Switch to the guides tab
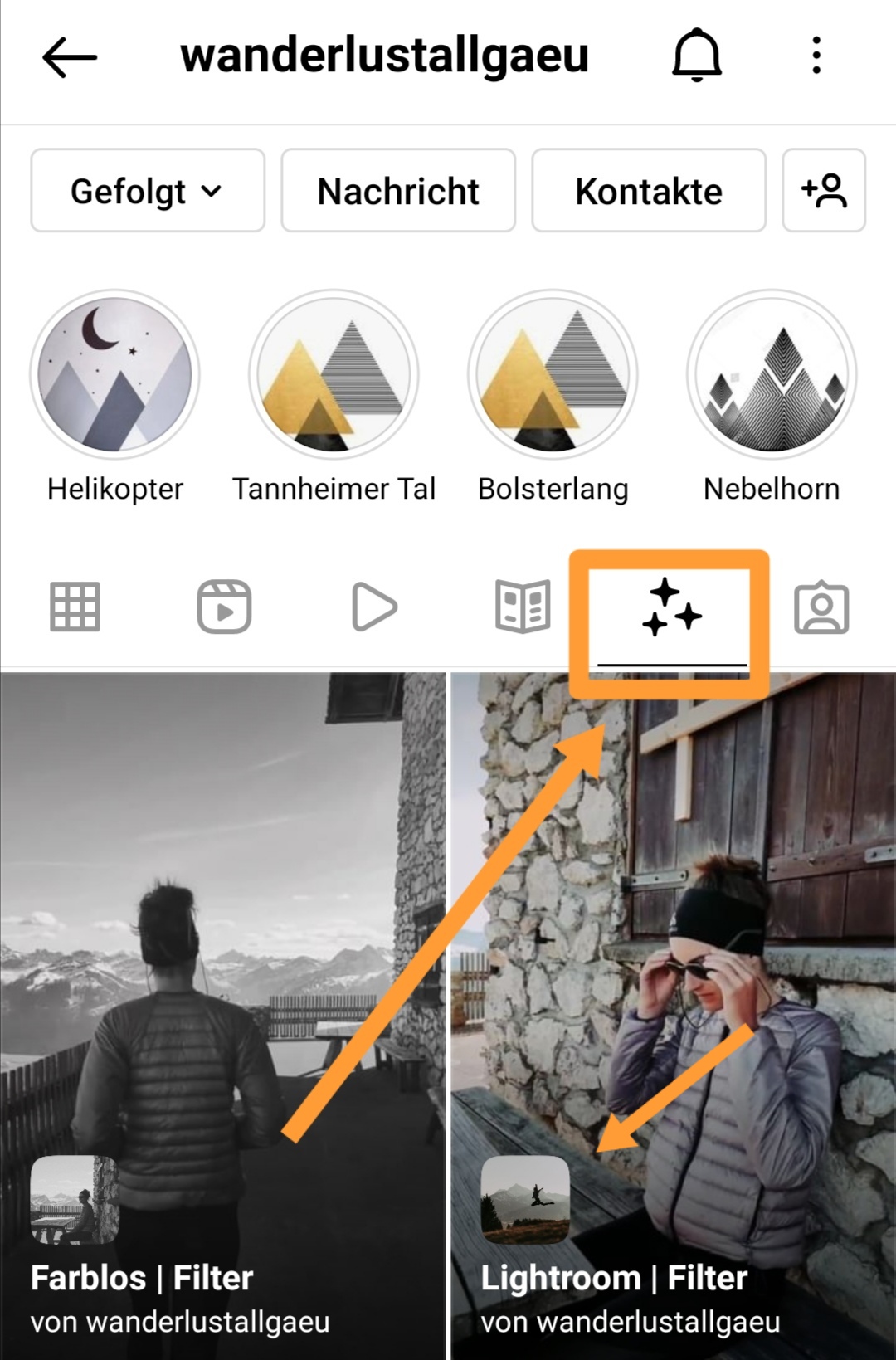896x1360 pixels. tap(523, 607)
